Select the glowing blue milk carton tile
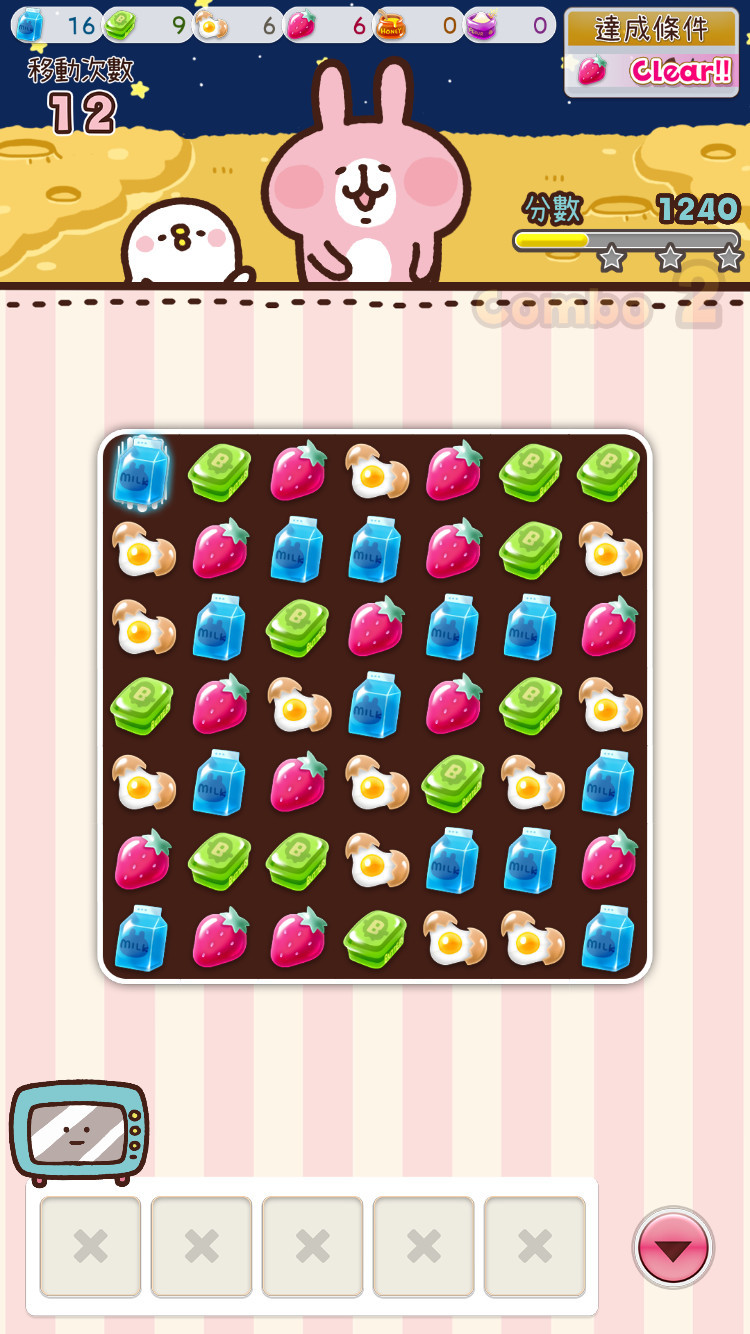 141,472
